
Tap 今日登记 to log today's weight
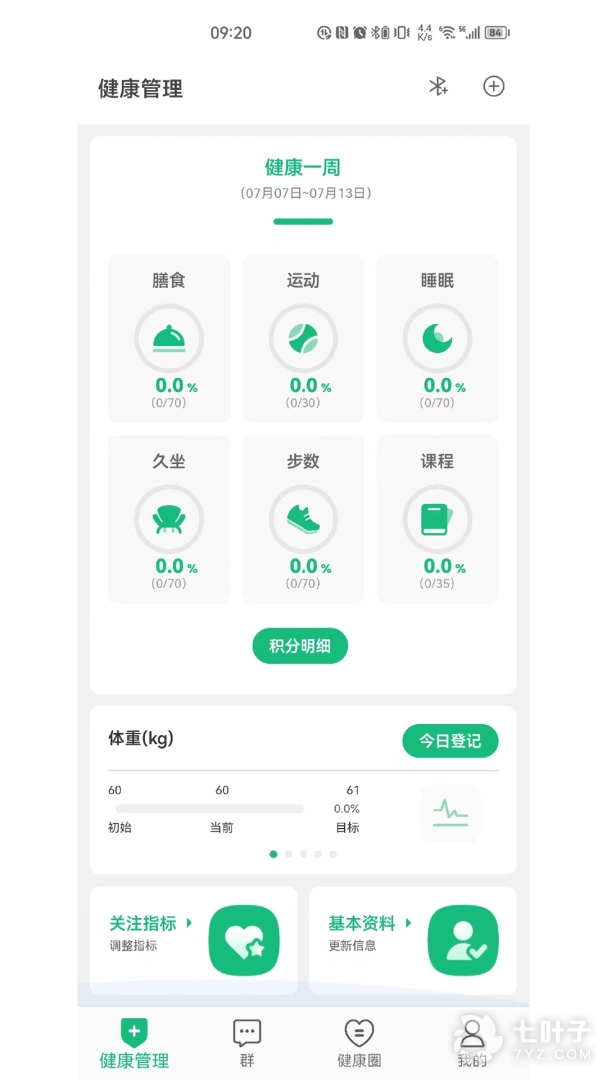[x=450, y=741]
